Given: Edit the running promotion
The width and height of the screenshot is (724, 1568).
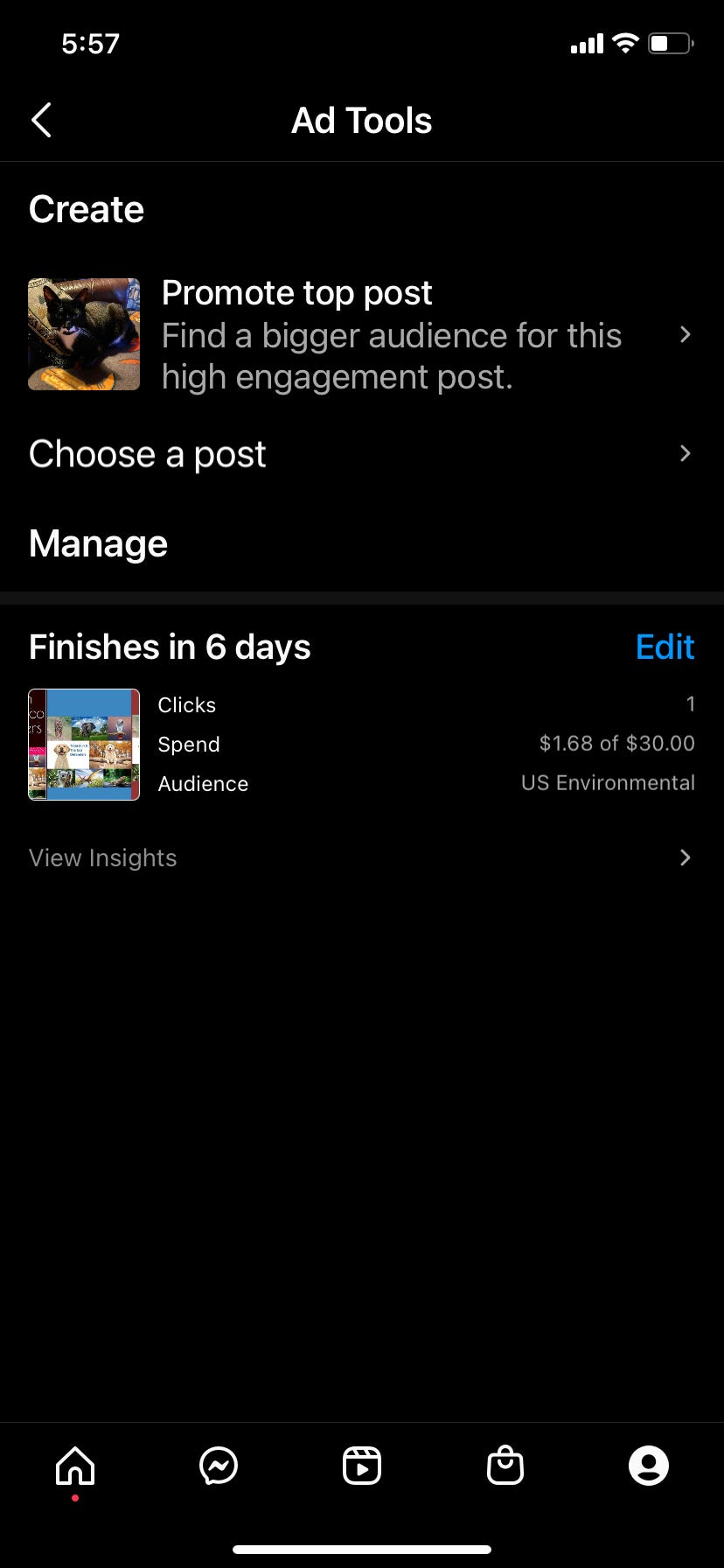Looking at the screenshot, I should [x=665, y=647].
